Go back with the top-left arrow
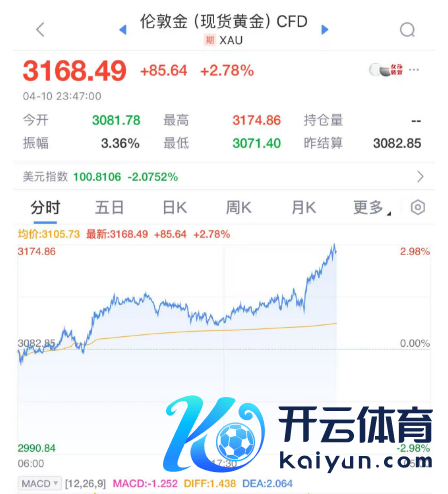 (x=40, y=30)
